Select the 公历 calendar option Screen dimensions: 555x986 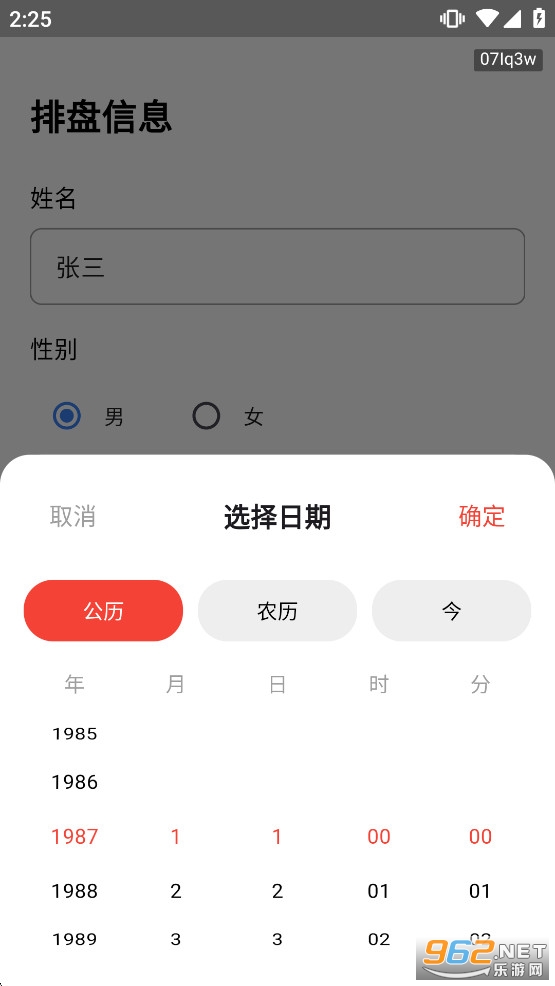[x=103, y=611]
